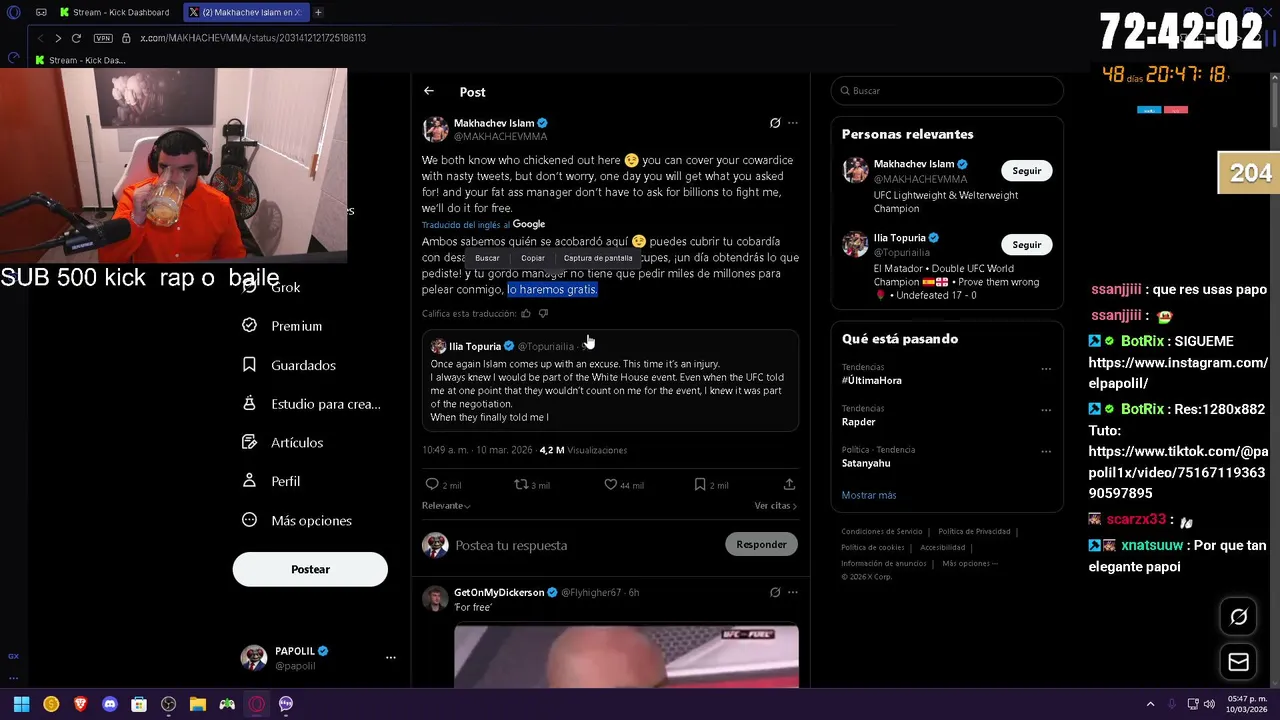
Task: Bookmark Makhachev Islam's post
Action: [x=700, y=485]
